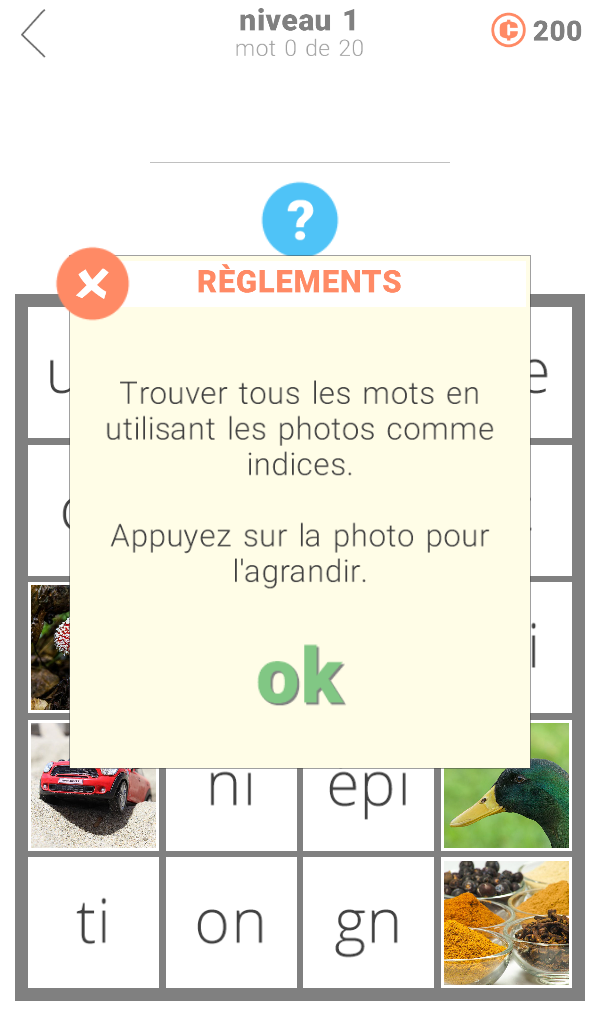The image size is (600, 1024).
Task: Select the "gn" letter tile
Action: click(368, 922)
